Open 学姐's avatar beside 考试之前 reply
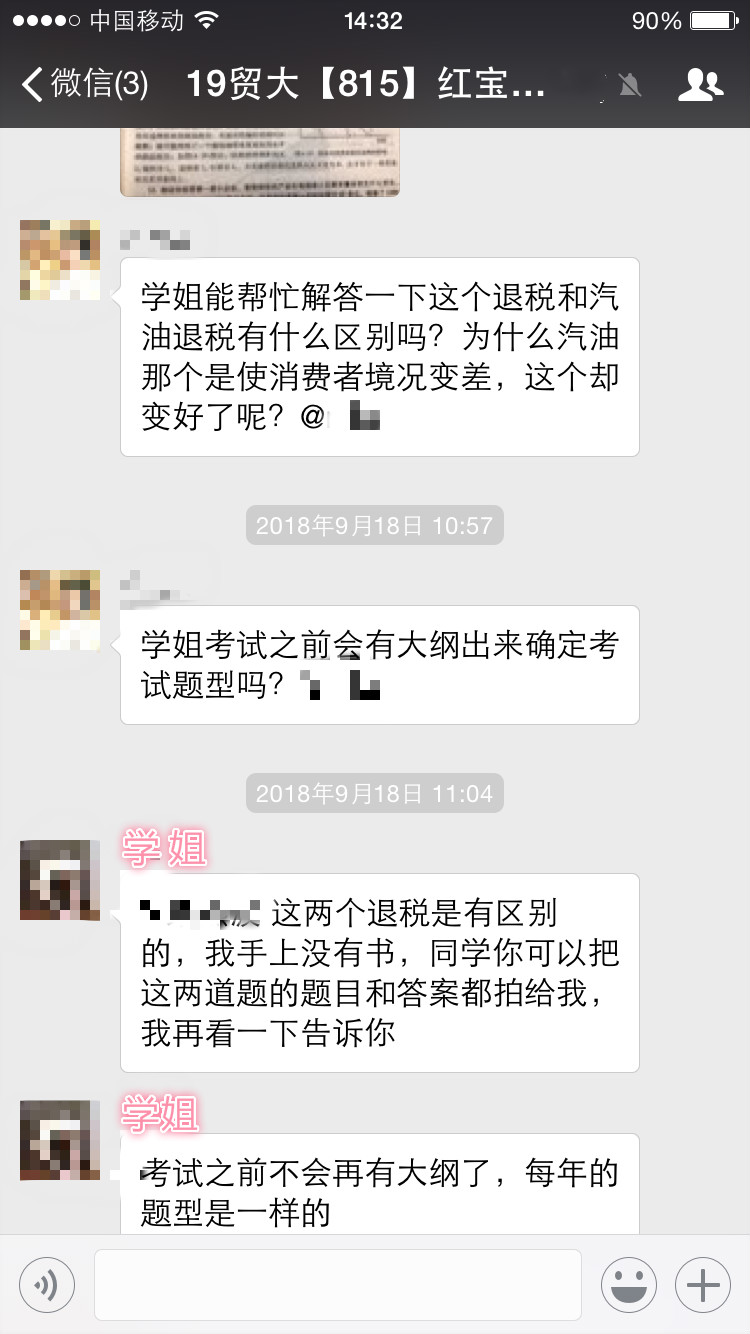This screenshot has height=1334, width=750. tap(60, 1140)
